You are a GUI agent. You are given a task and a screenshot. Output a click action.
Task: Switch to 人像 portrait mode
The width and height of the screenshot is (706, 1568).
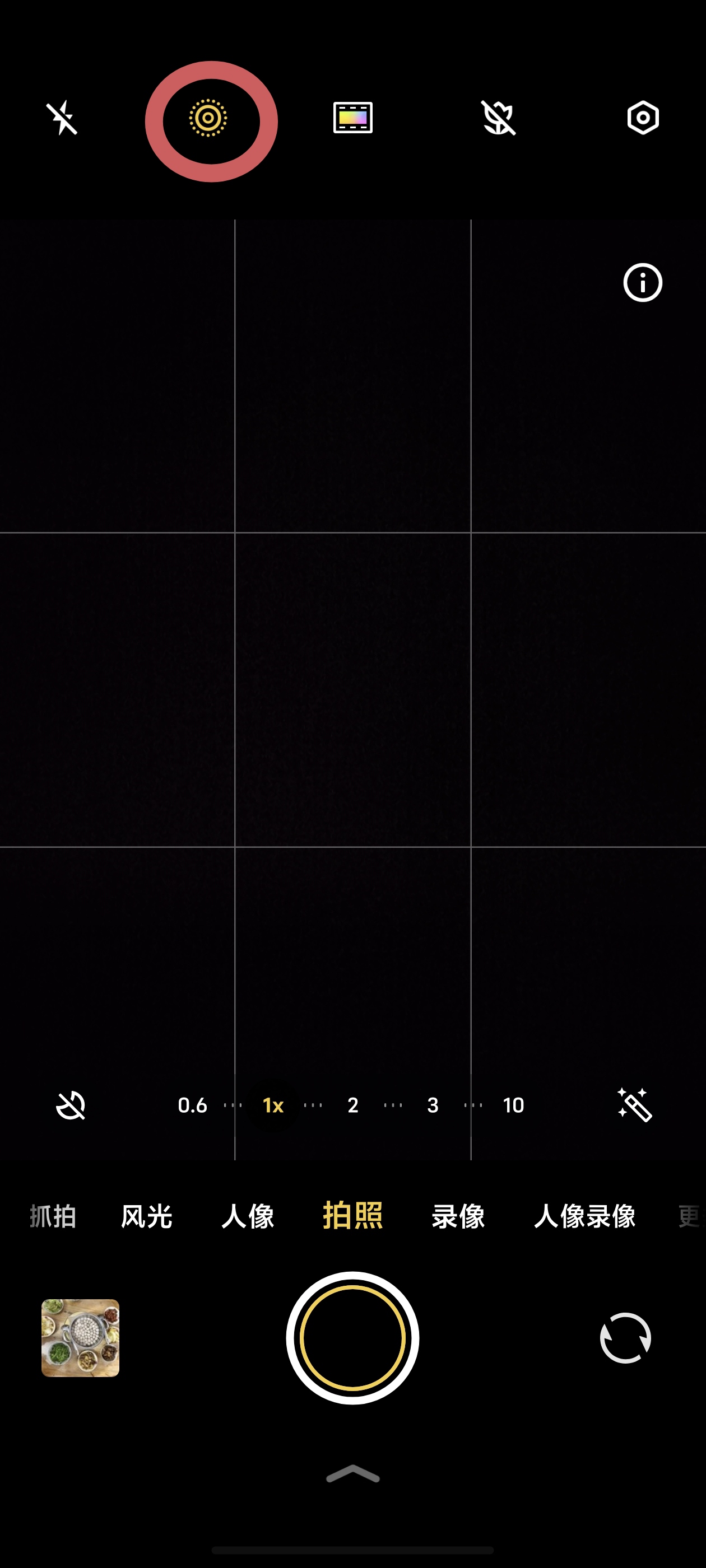coord(247,1217)
